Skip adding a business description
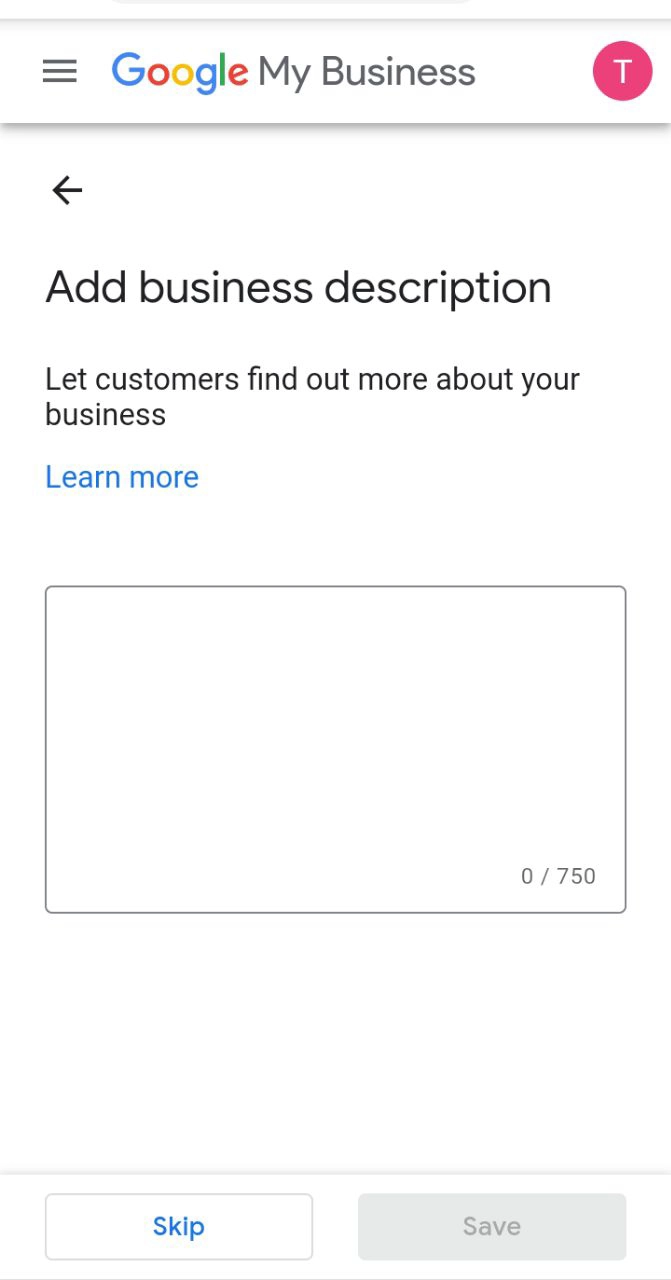The height and width of the screenshot is (1280, 671). (x=179, y=1226)
